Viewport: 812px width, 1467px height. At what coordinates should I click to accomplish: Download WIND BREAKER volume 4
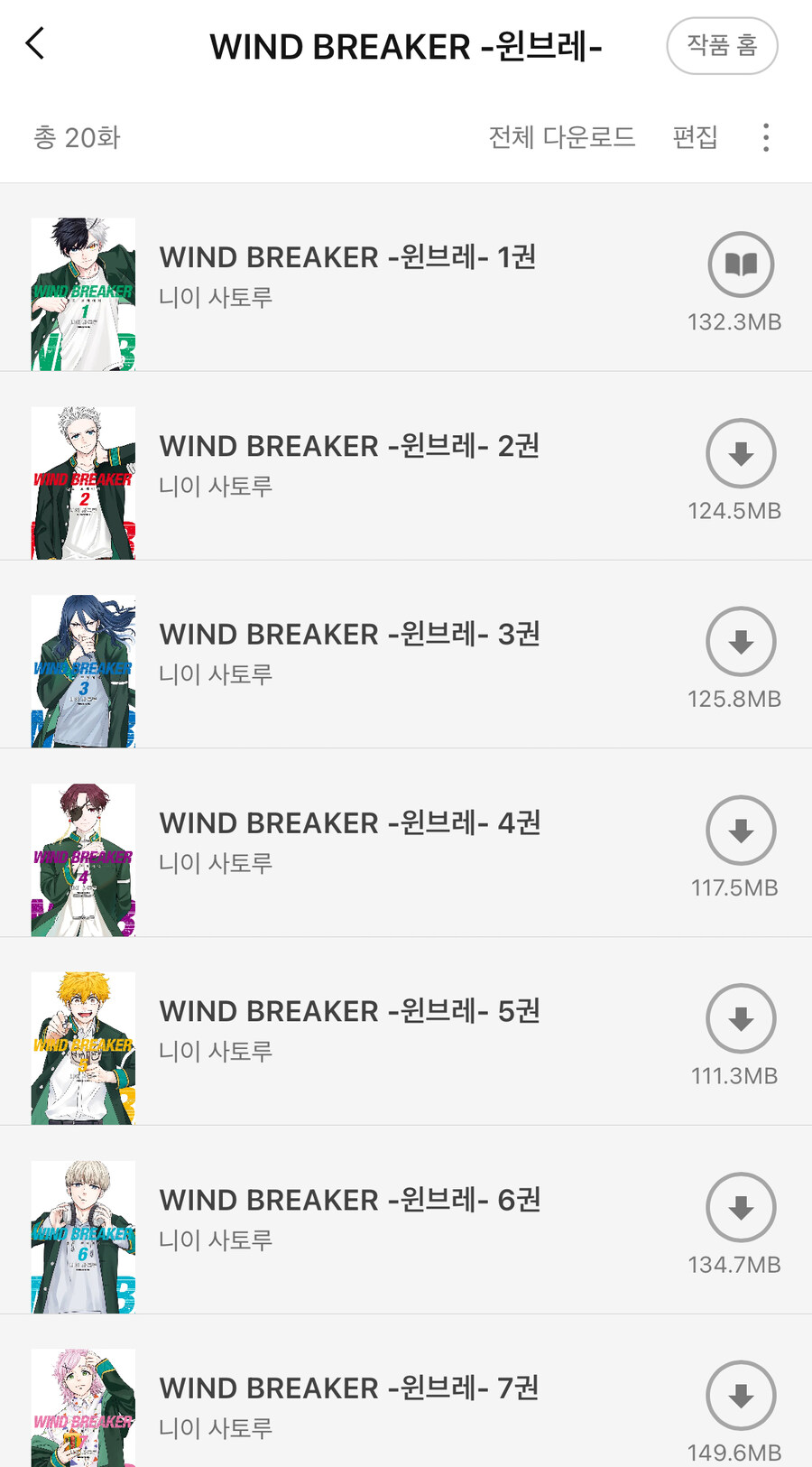[741, 831]
